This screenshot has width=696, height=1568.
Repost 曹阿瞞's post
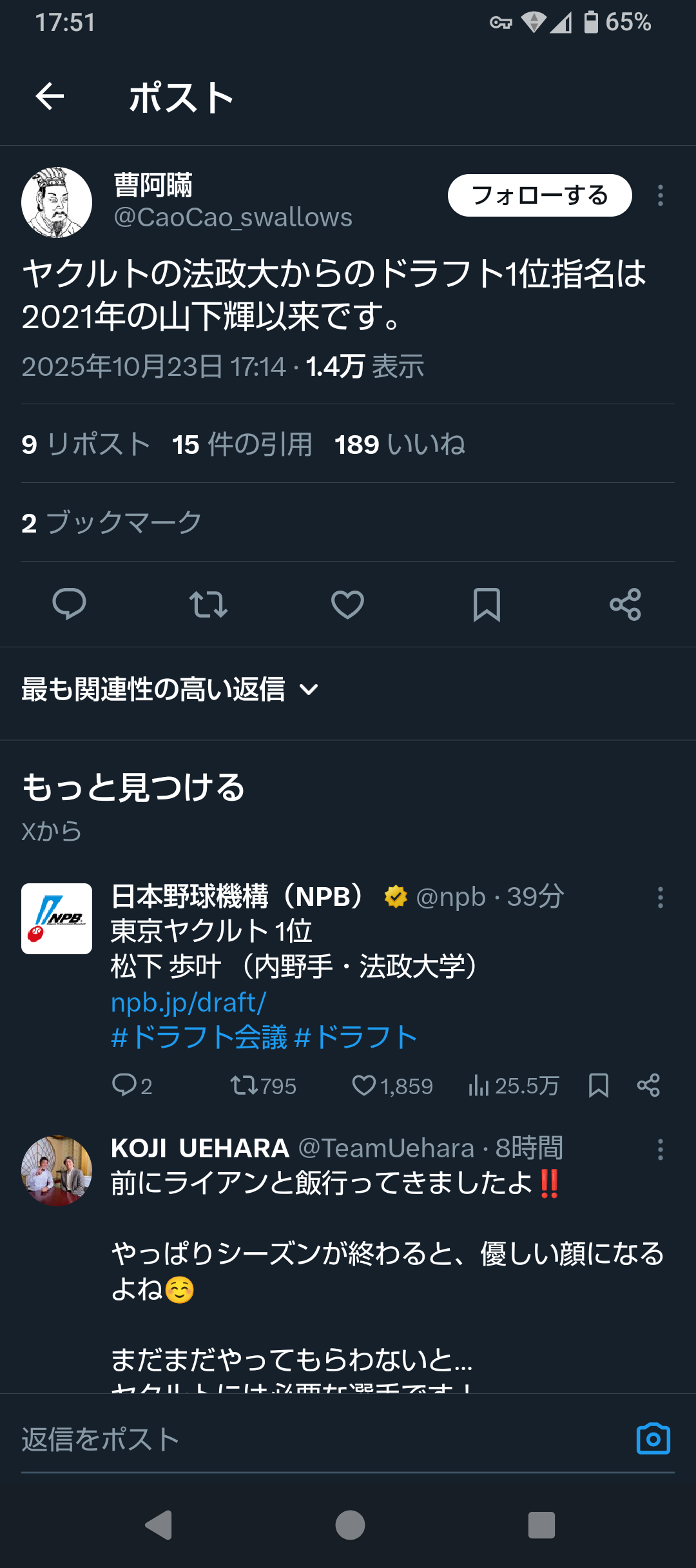point(208,604)
